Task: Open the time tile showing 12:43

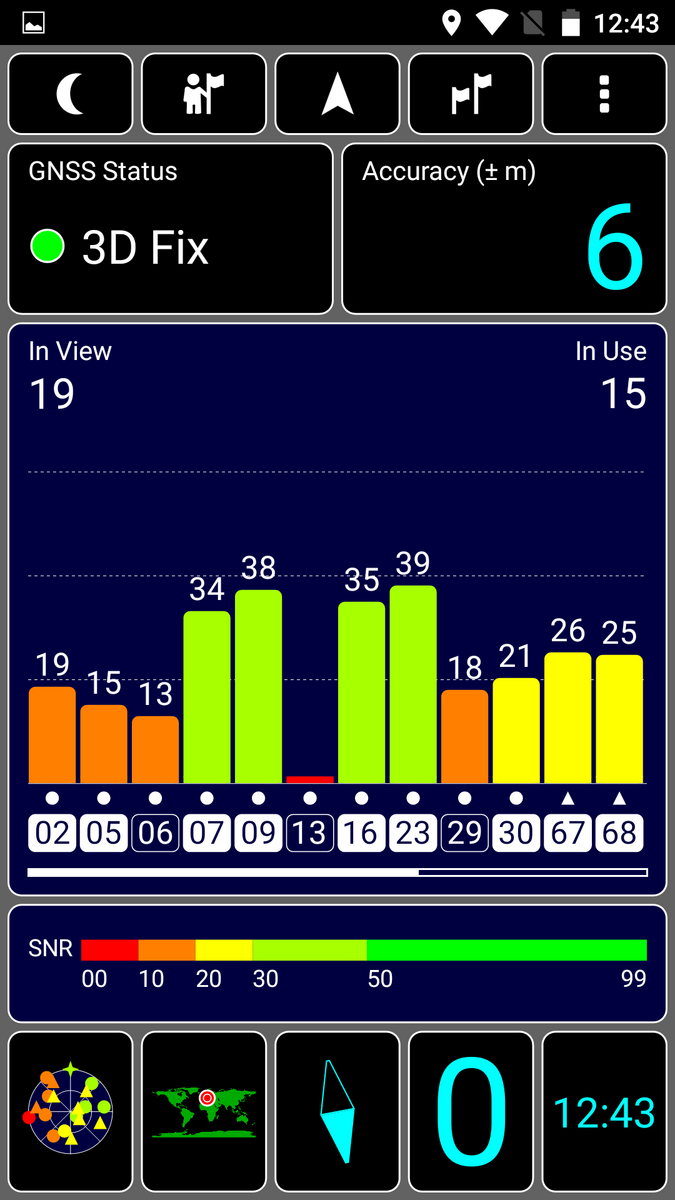Action: (604, 1112)
